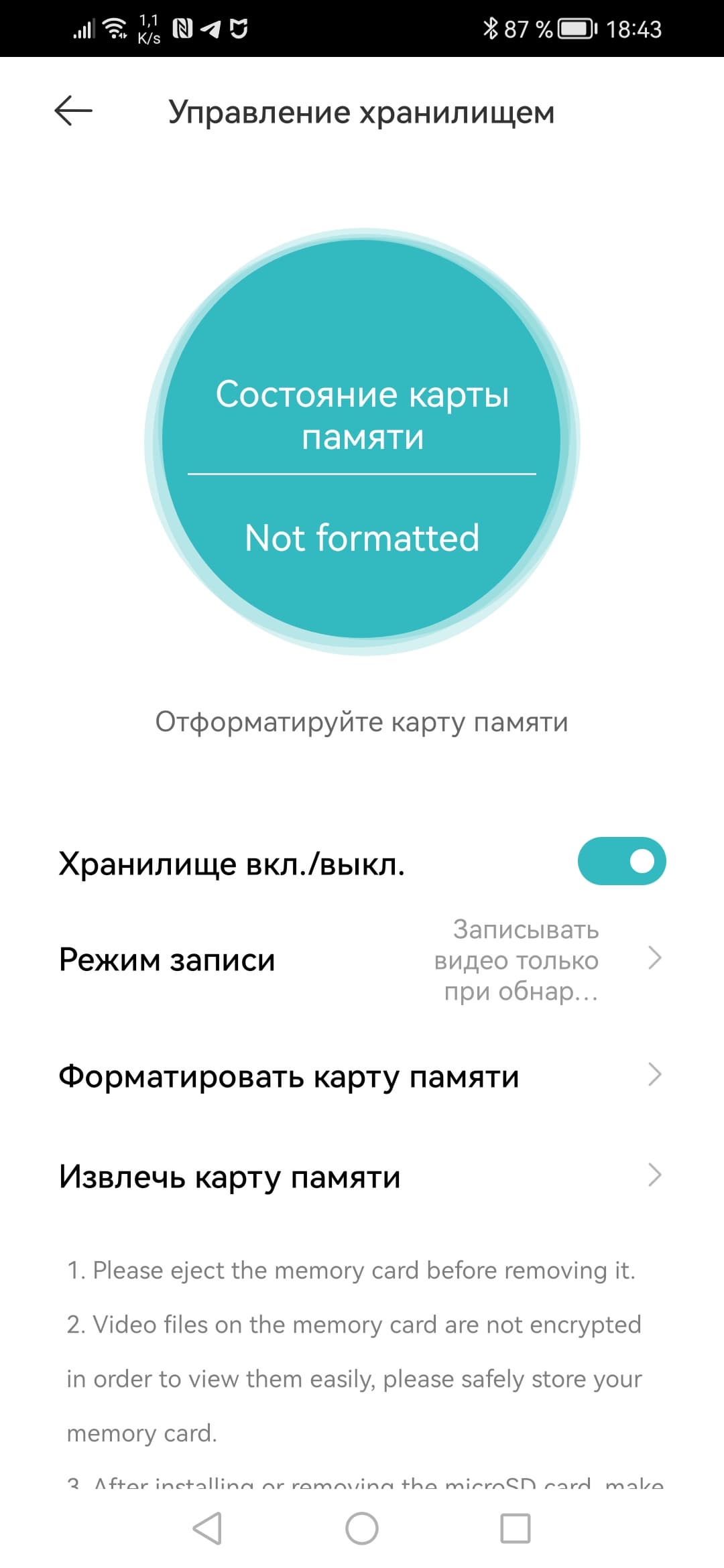724x1568 pixels.
Task: Open the system recent apps button
Action: [x=516, y=1529]
